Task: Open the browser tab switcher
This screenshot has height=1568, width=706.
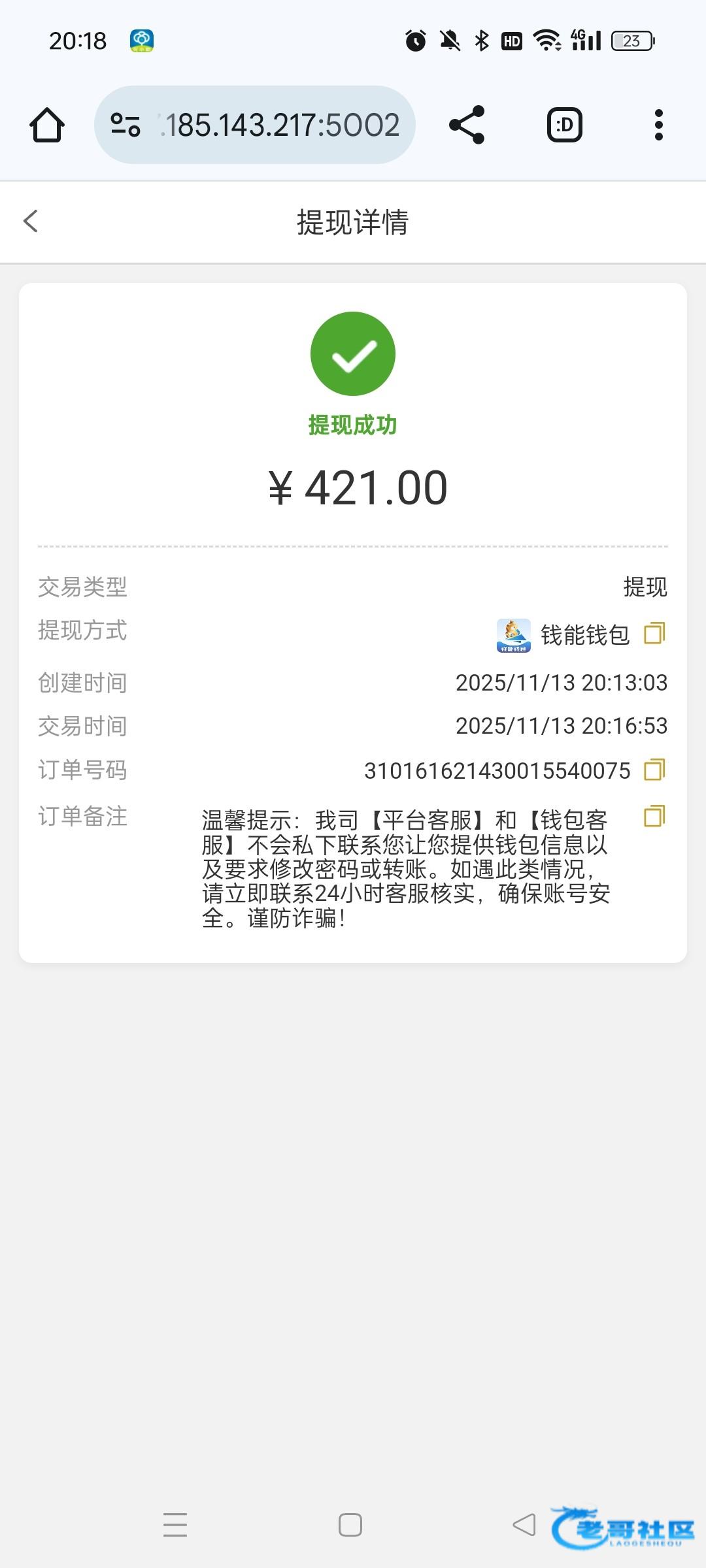Action: [x=565, y=125]
